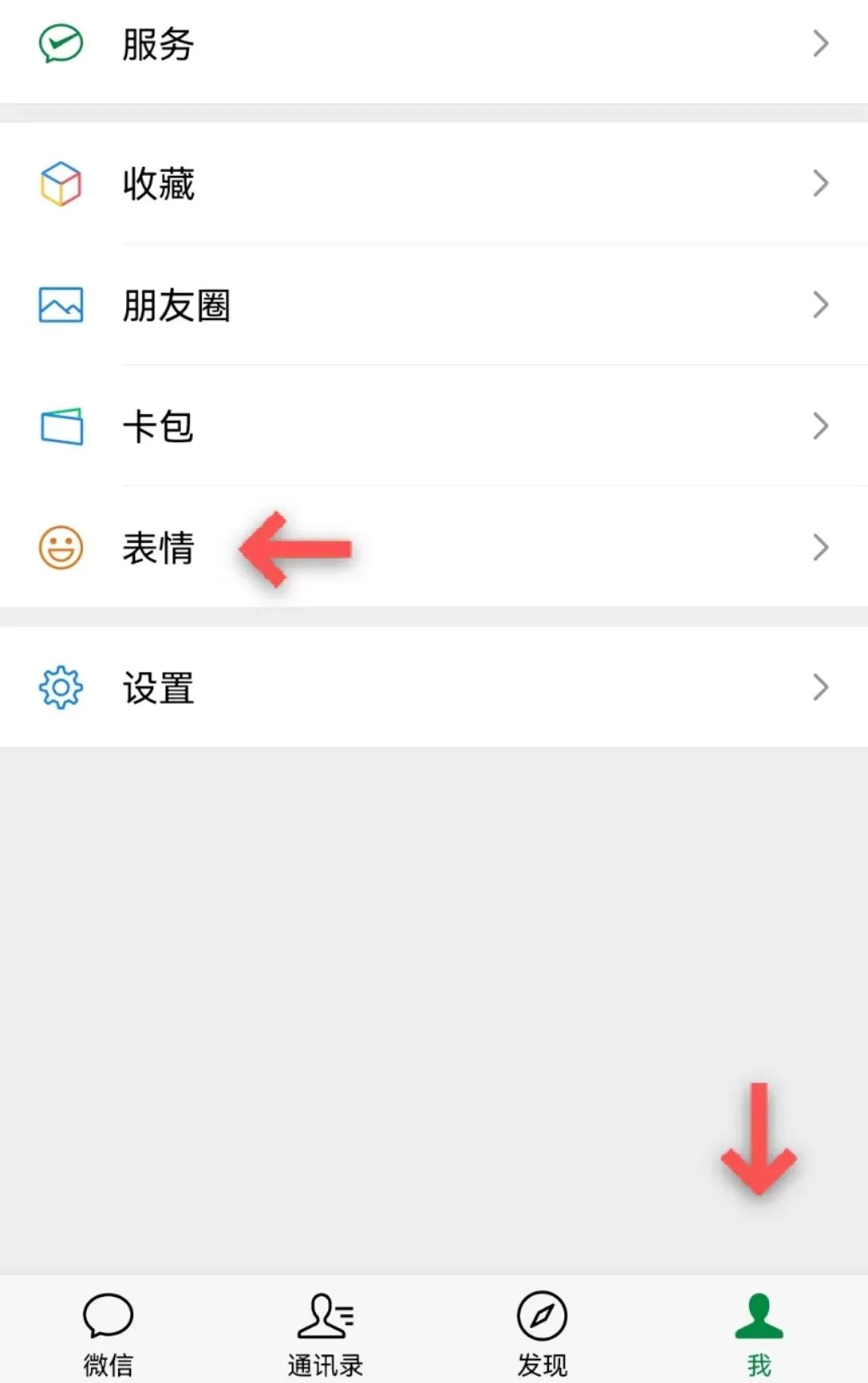Open the 服务 (Services) row
The height and width of the screenshot is (1383, 868).
[434, 44]
